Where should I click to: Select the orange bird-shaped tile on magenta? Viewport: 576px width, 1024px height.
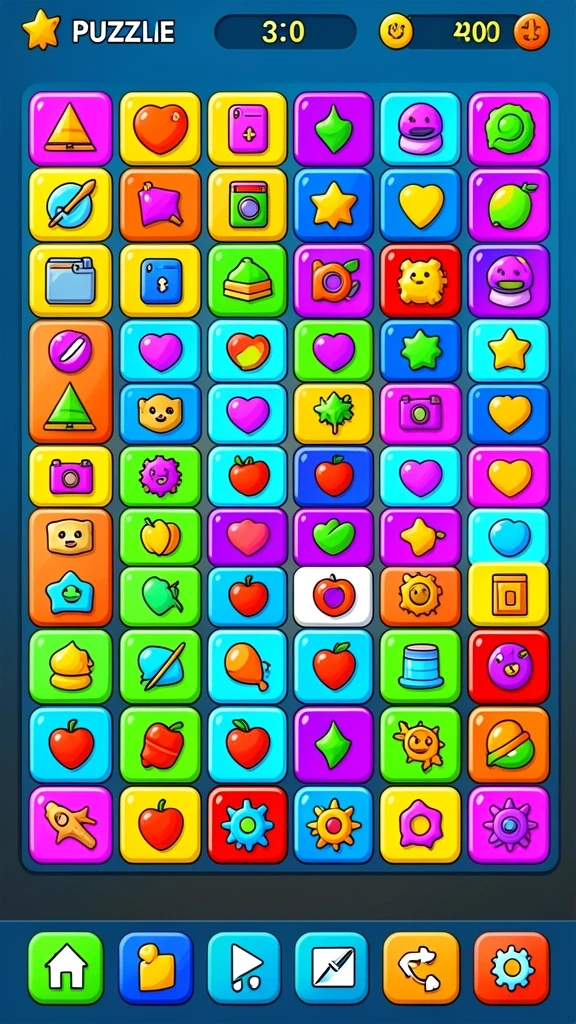tap(70, 825)
